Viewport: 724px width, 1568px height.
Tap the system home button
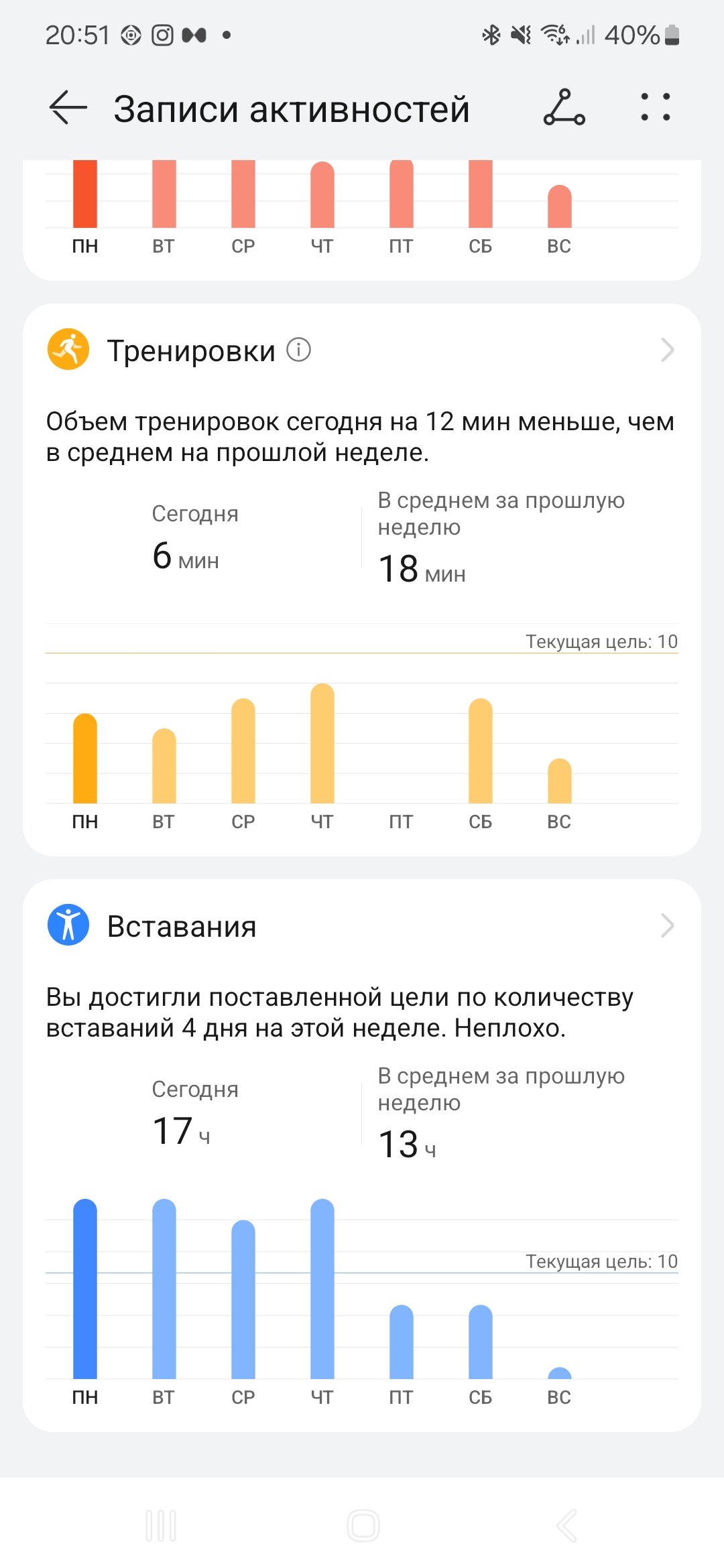[x=363, y=1525]
